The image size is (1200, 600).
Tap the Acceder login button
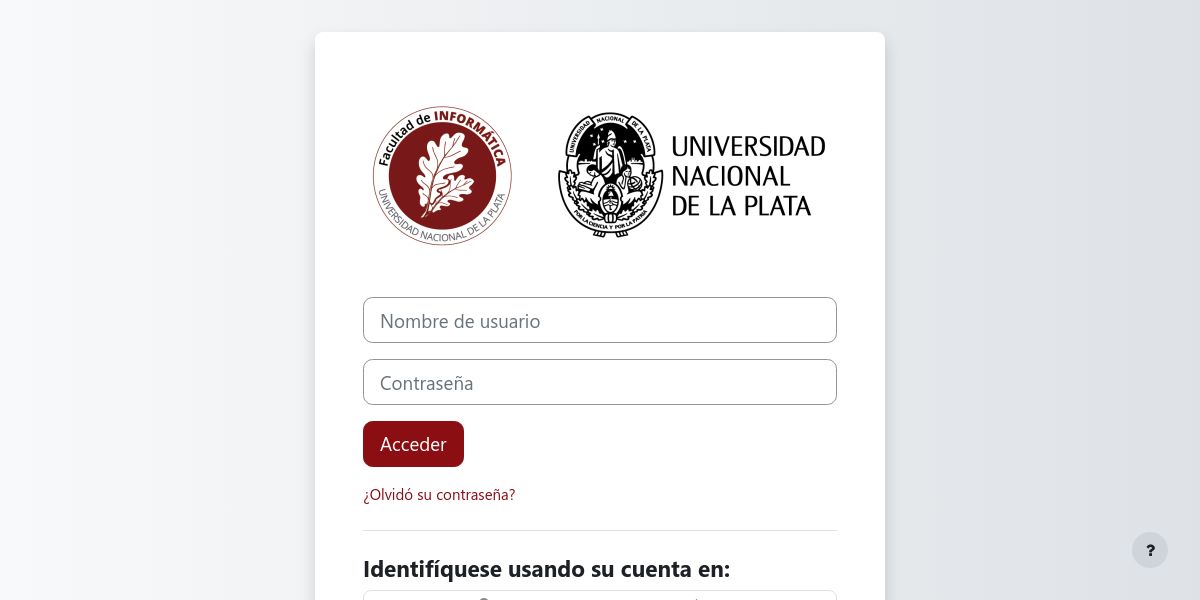413,444
